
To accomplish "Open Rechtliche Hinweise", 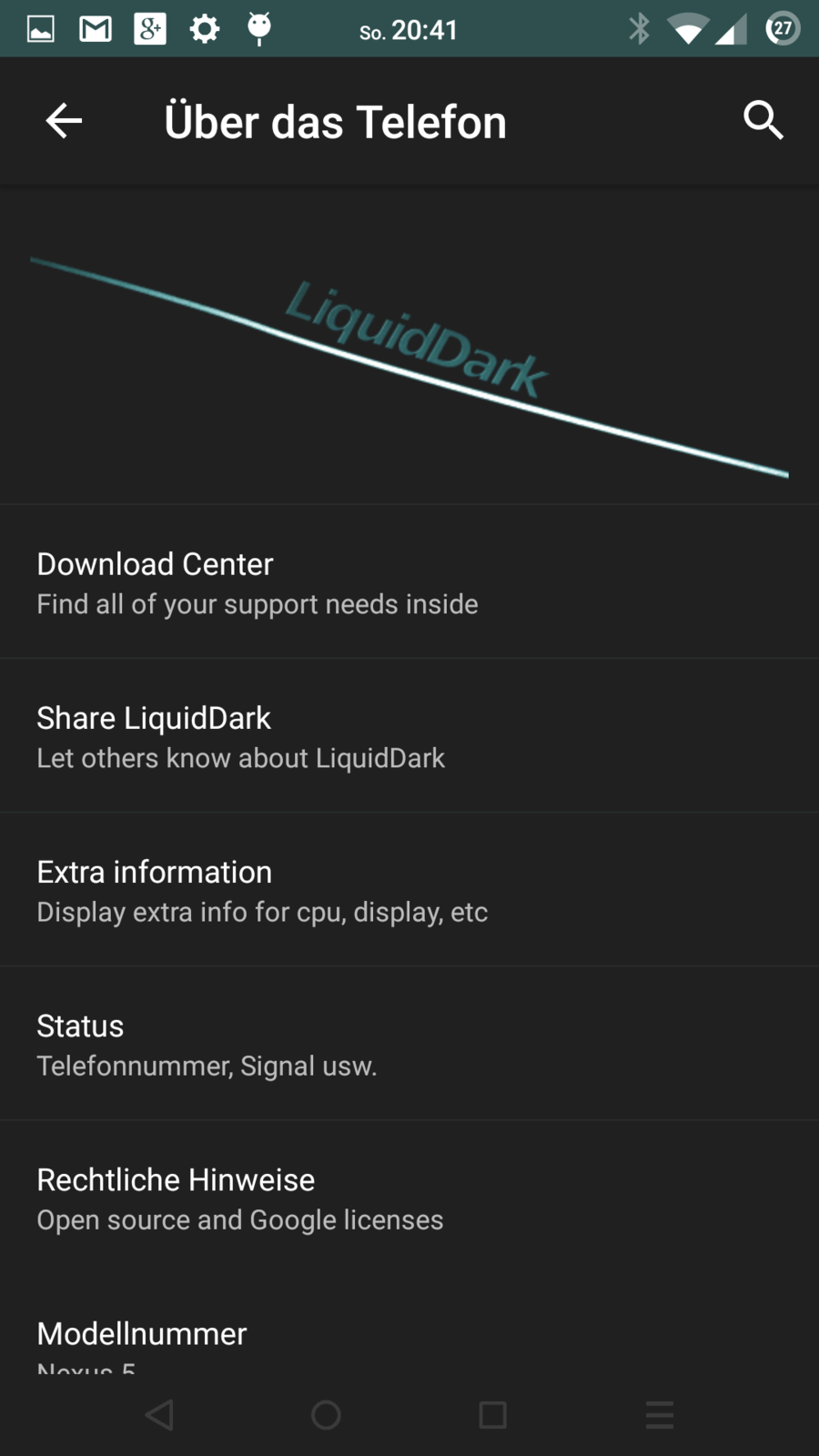I will (x=409, y=1198).
